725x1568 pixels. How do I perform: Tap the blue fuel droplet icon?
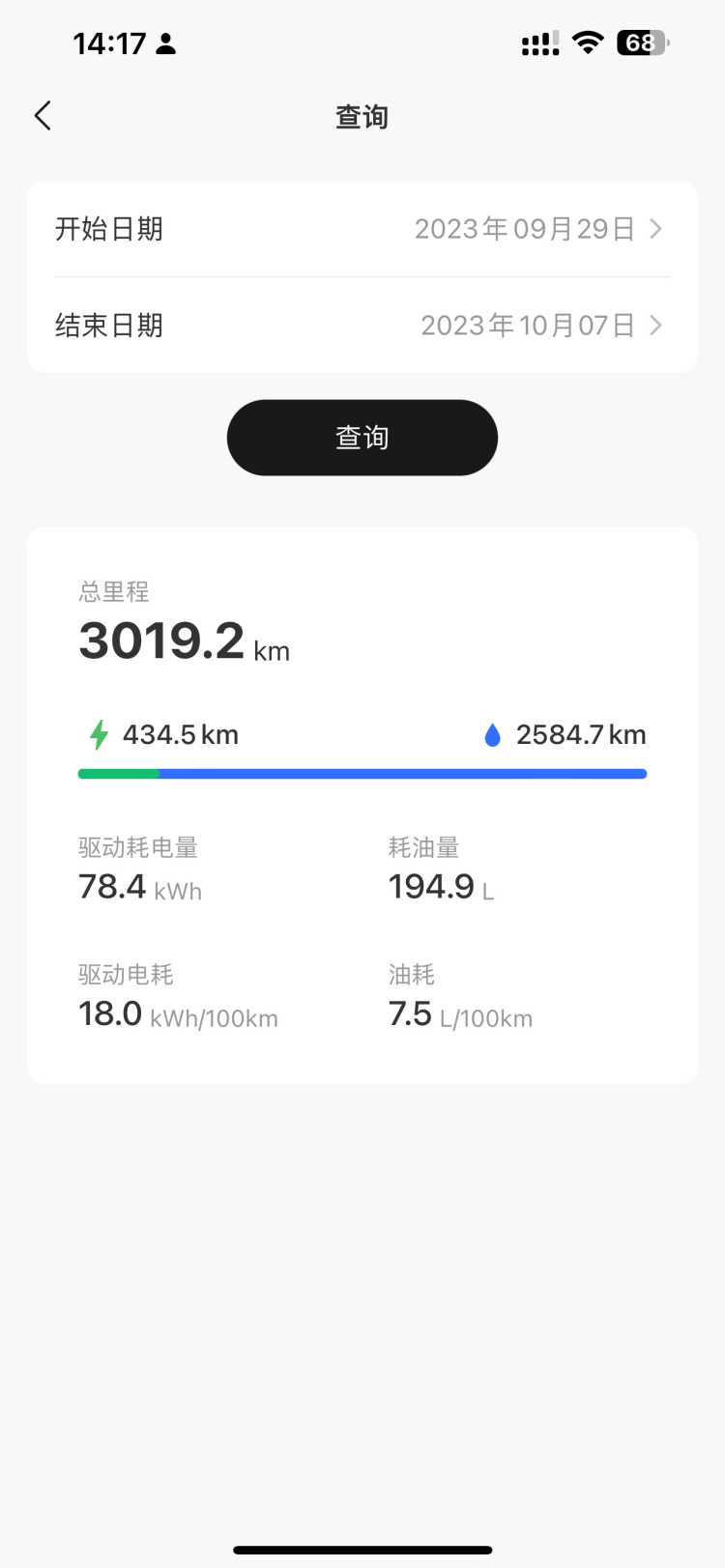coord(493,734)
